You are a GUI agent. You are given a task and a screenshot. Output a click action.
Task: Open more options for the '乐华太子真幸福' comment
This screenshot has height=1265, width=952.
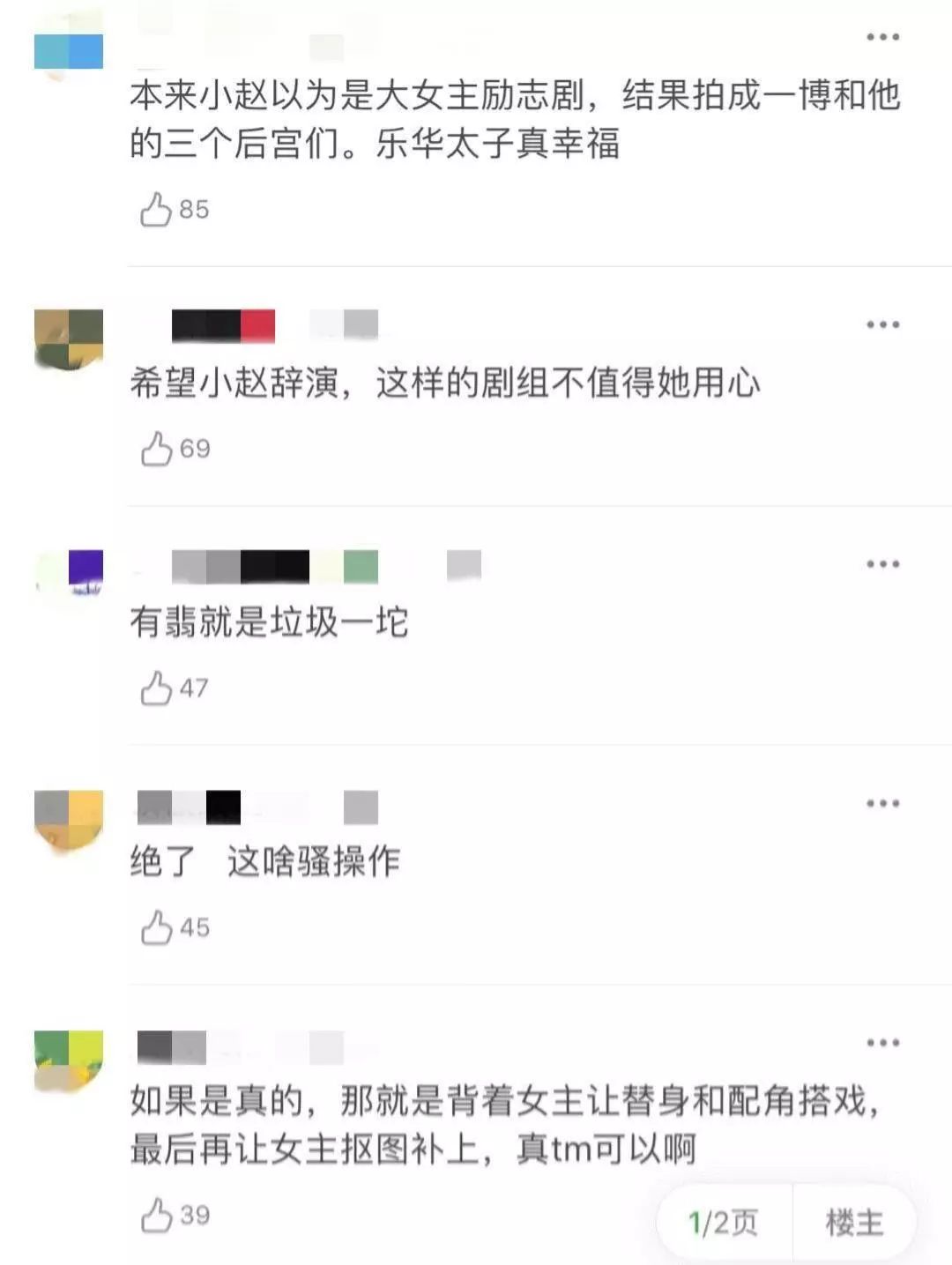(x=882, y=37)
